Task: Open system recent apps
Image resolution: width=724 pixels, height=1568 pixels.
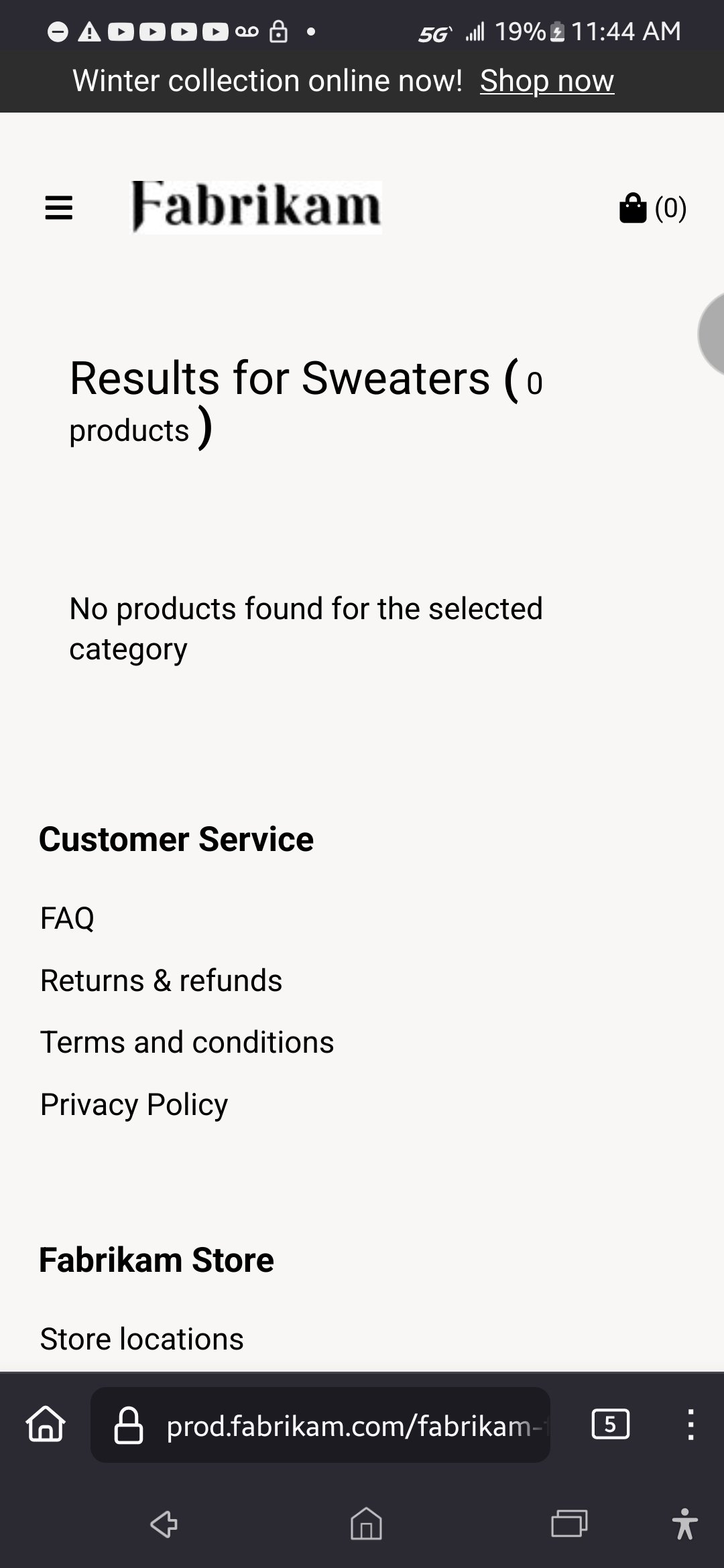Action: point(568,1524)
